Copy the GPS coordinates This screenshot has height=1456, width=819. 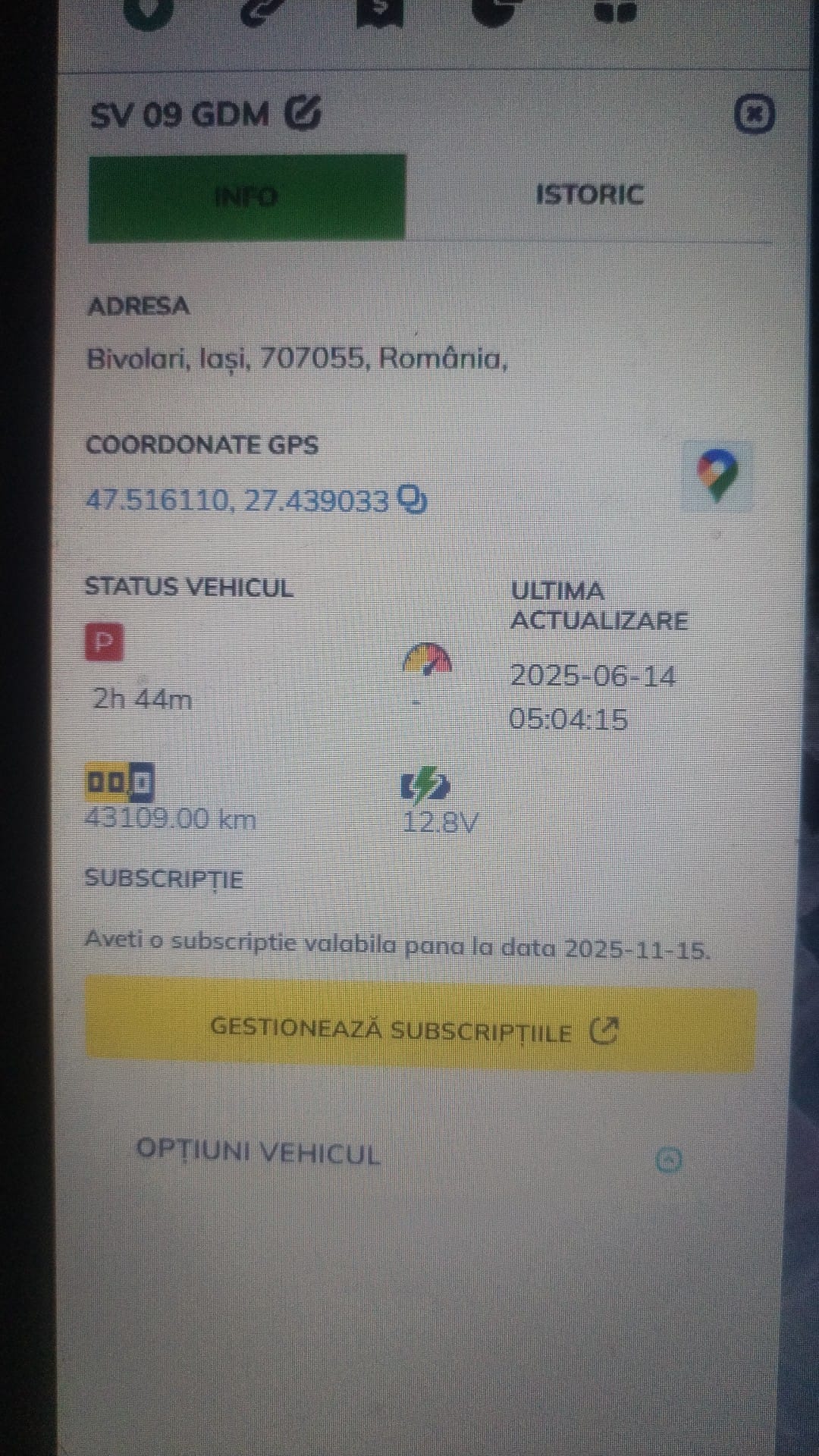coord(413,500)
